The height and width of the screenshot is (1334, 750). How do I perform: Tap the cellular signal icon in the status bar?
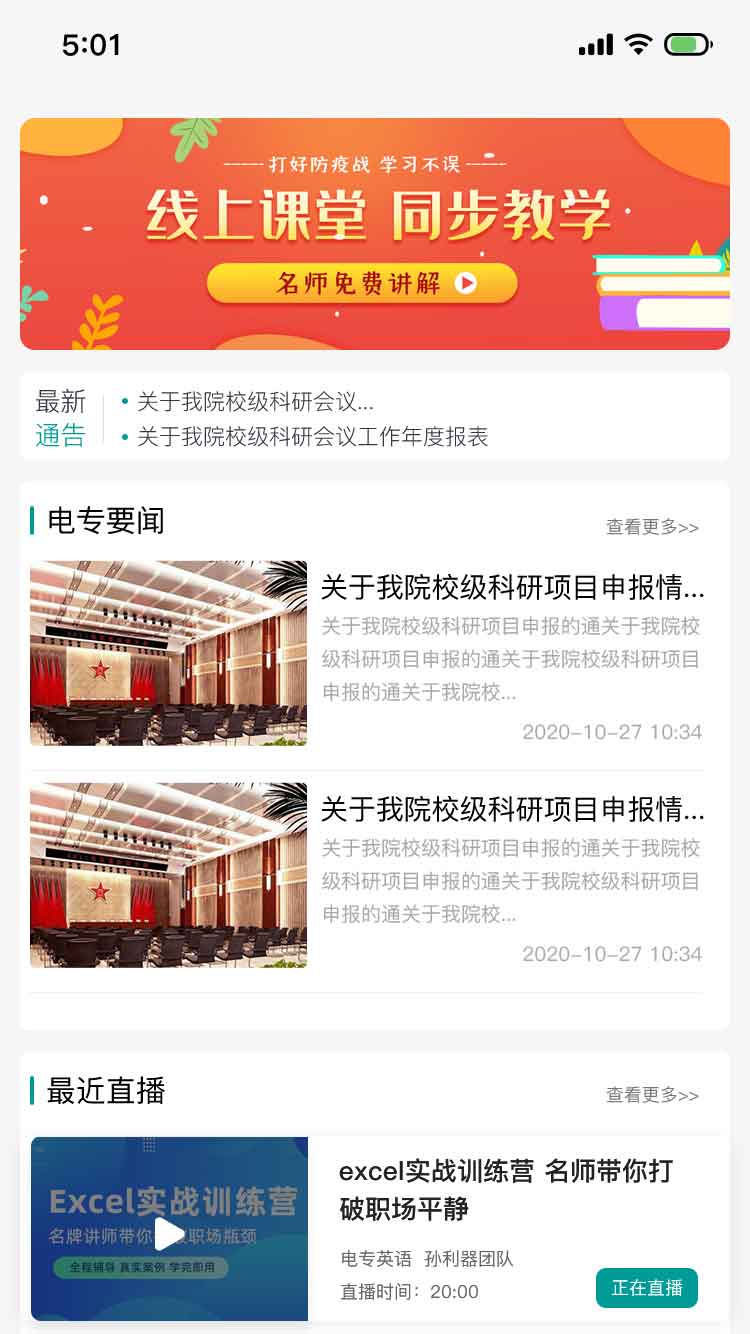595,44
